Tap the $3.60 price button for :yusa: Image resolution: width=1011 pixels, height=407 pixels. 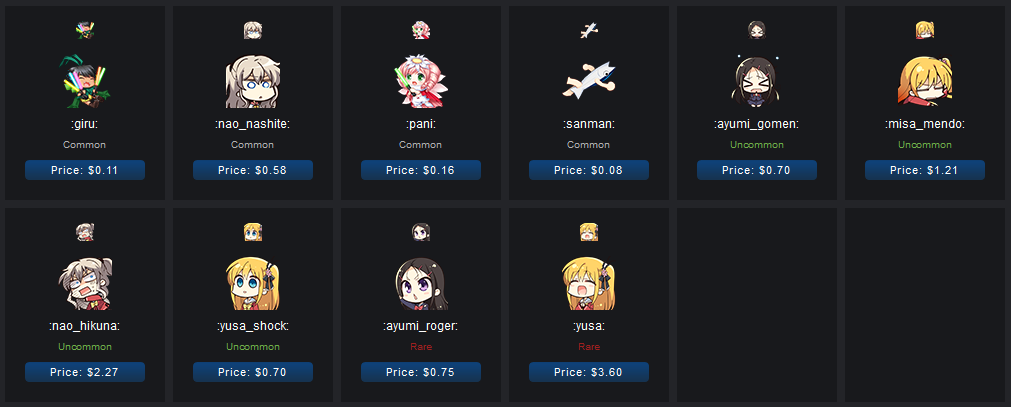click(x=589, y=372)
